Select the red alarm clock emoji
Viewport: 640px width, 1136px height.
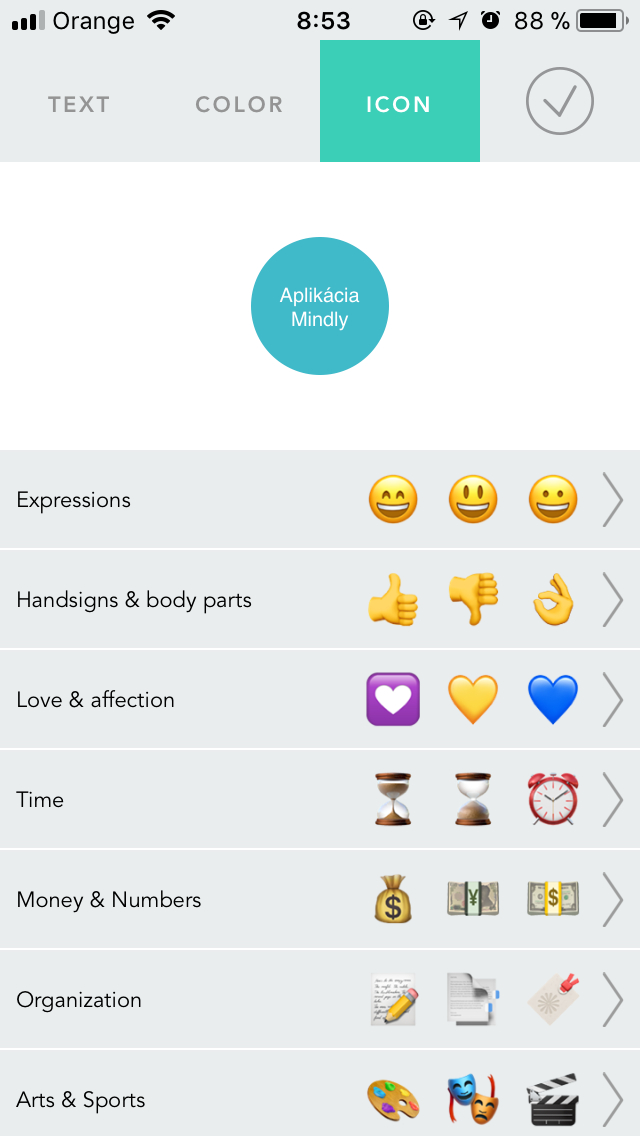(x=553, y=799)
